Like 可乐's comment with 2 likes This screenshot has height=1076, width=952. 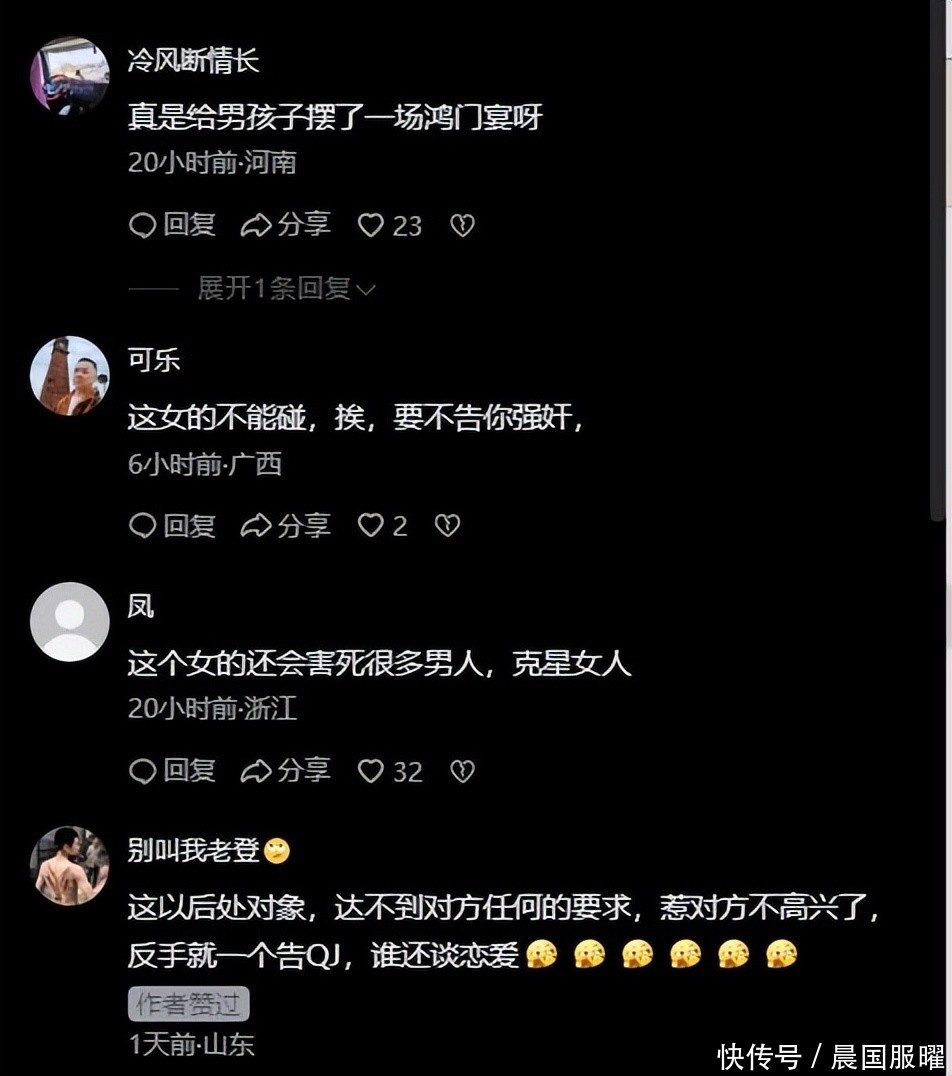pyautogui.click(x=371, y=525)
